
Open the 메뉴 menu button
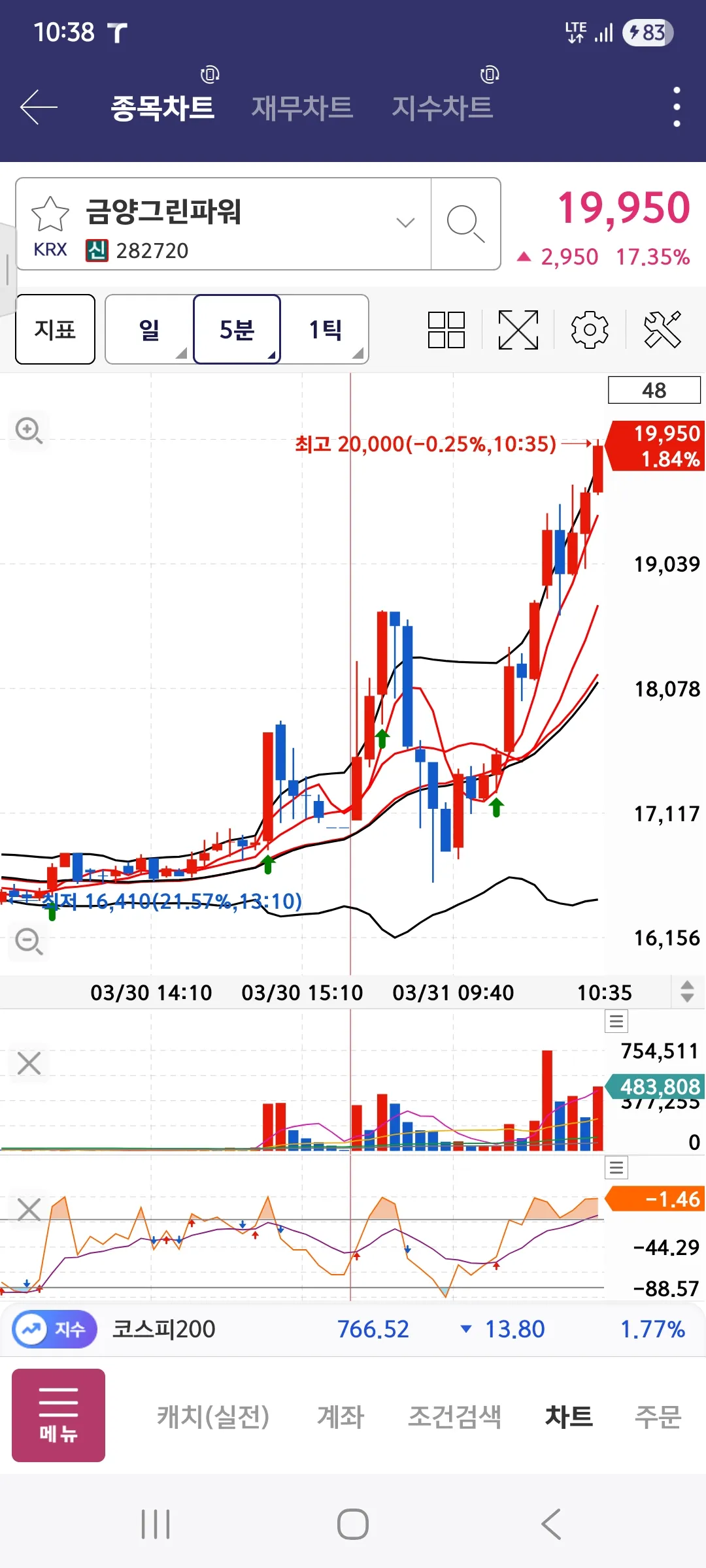pos(59,1415)
